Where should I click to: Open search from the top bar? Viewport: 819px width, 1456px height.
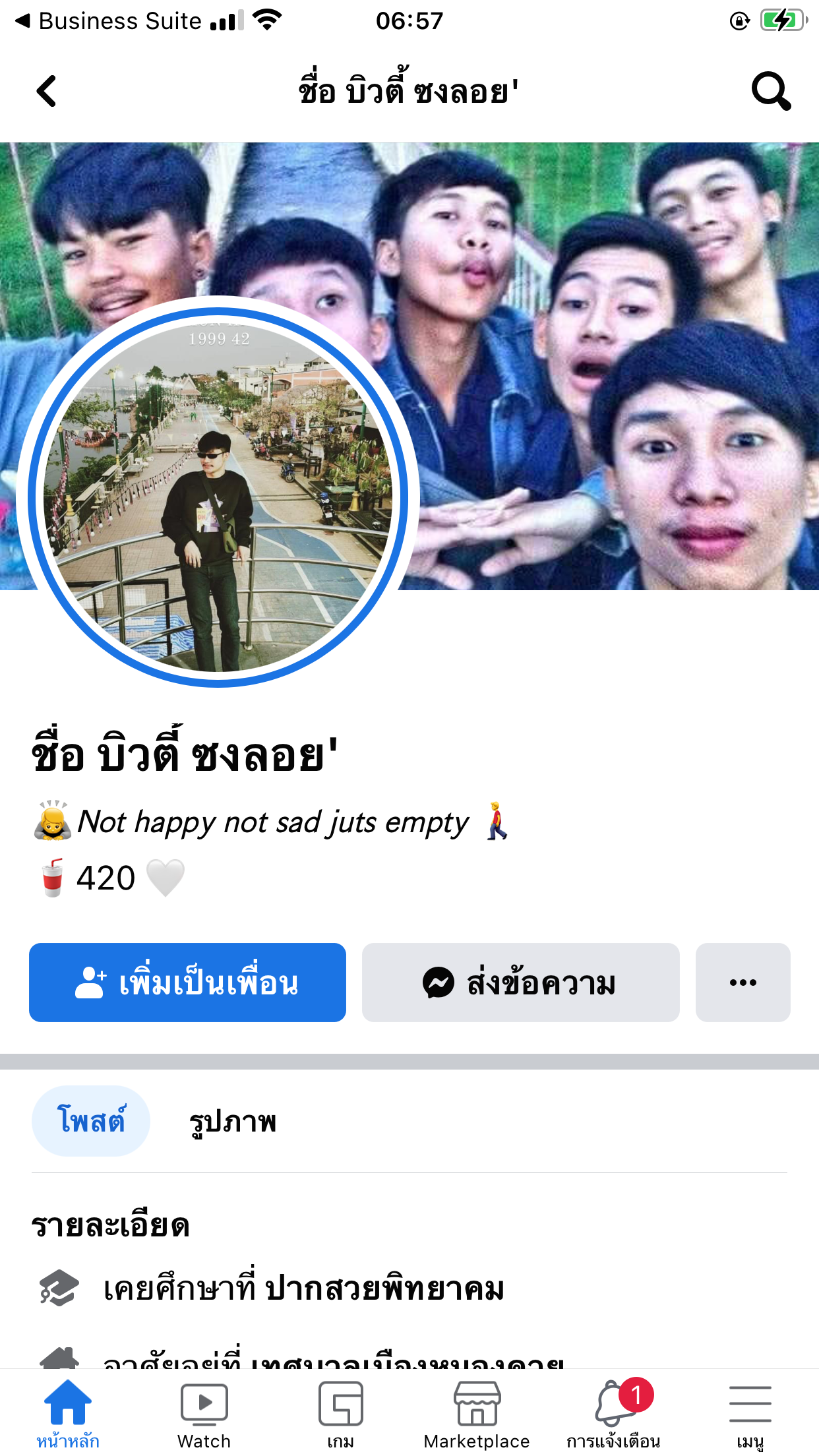[770, 91]
